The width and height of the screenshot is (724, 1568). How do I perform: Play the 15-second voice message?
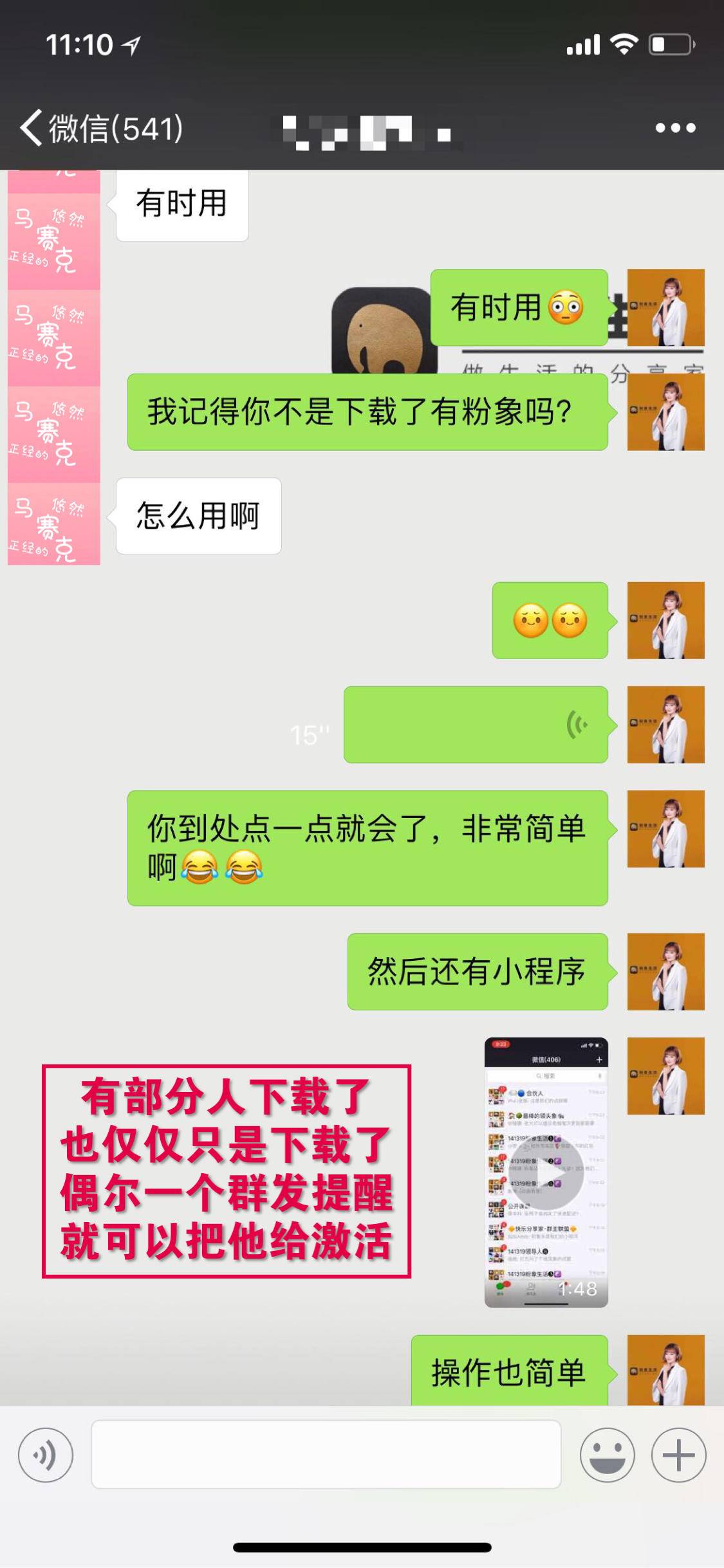[476, 725]
